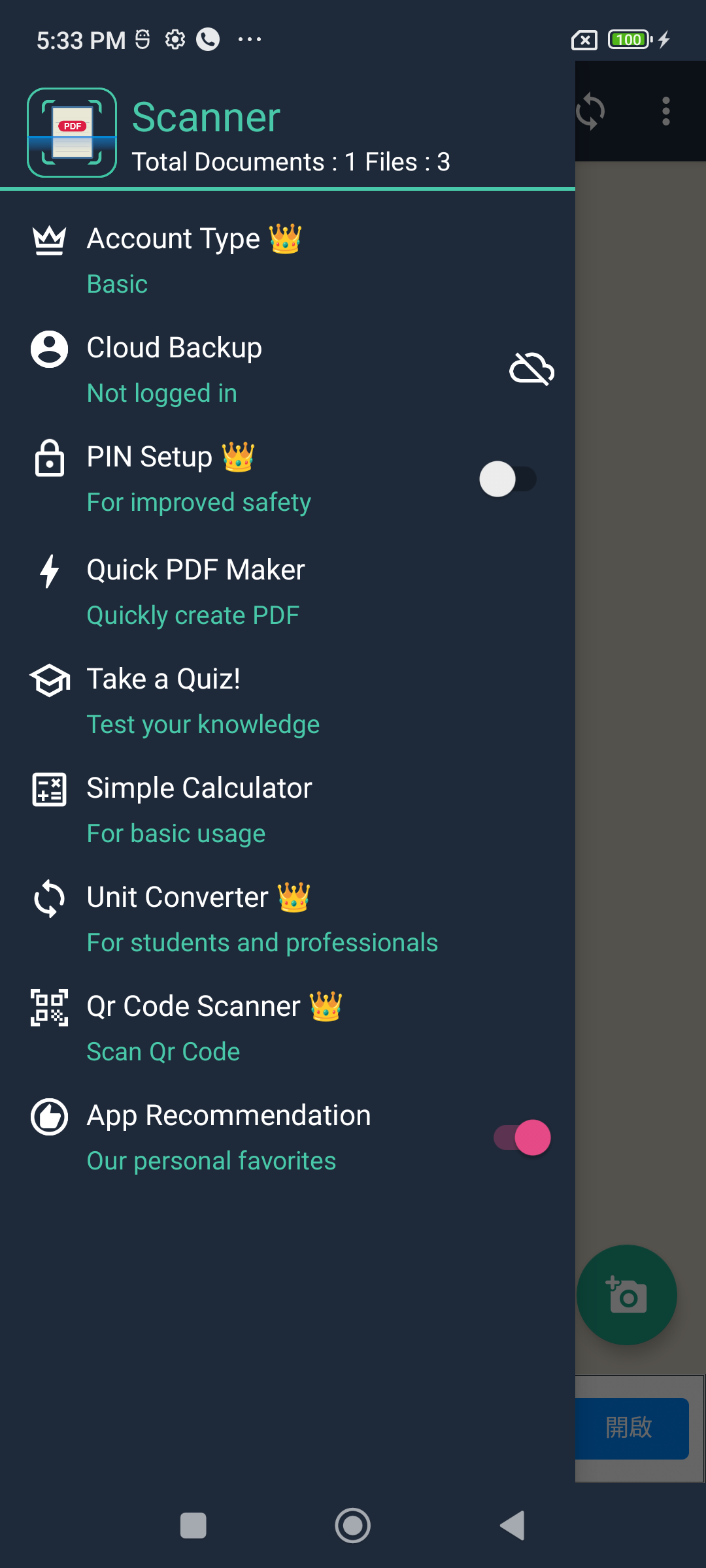
Task: Open the three-dot overflow menu
Action: pos(665,112)
